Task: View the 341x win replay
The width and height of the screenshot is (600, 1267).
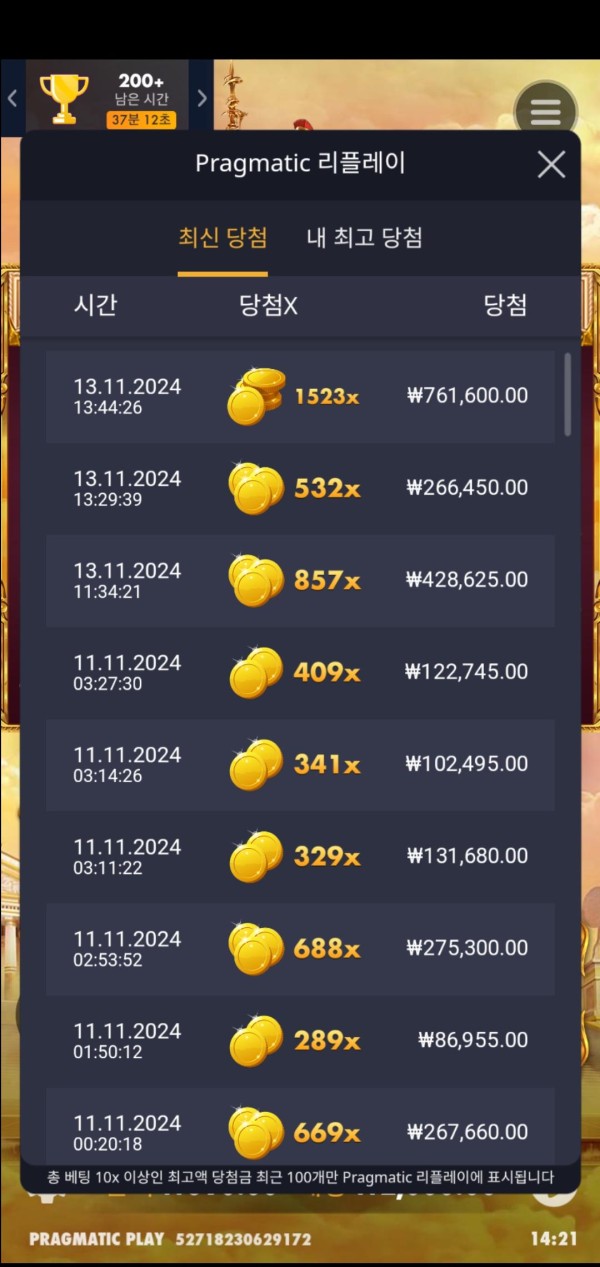Action: coord(300,764)
